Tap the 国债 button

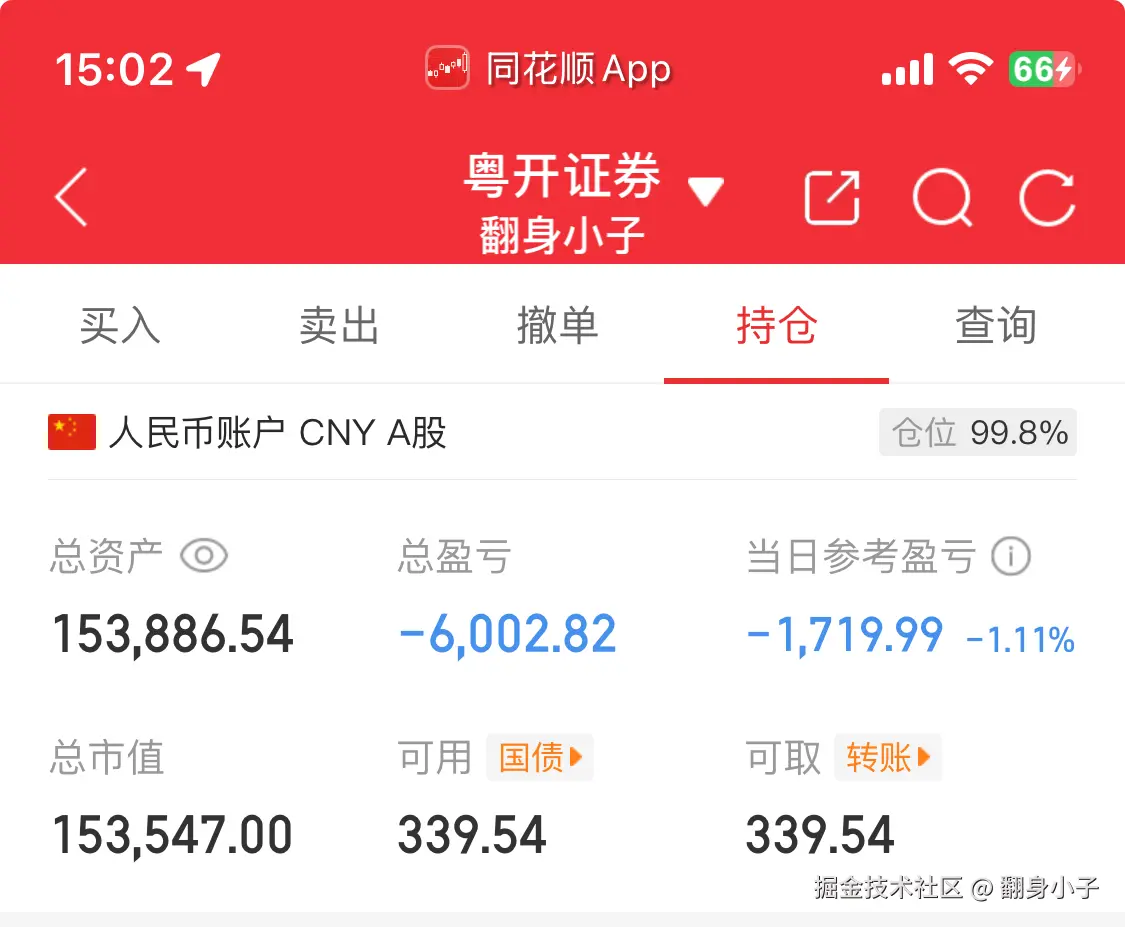click(540, 758)
